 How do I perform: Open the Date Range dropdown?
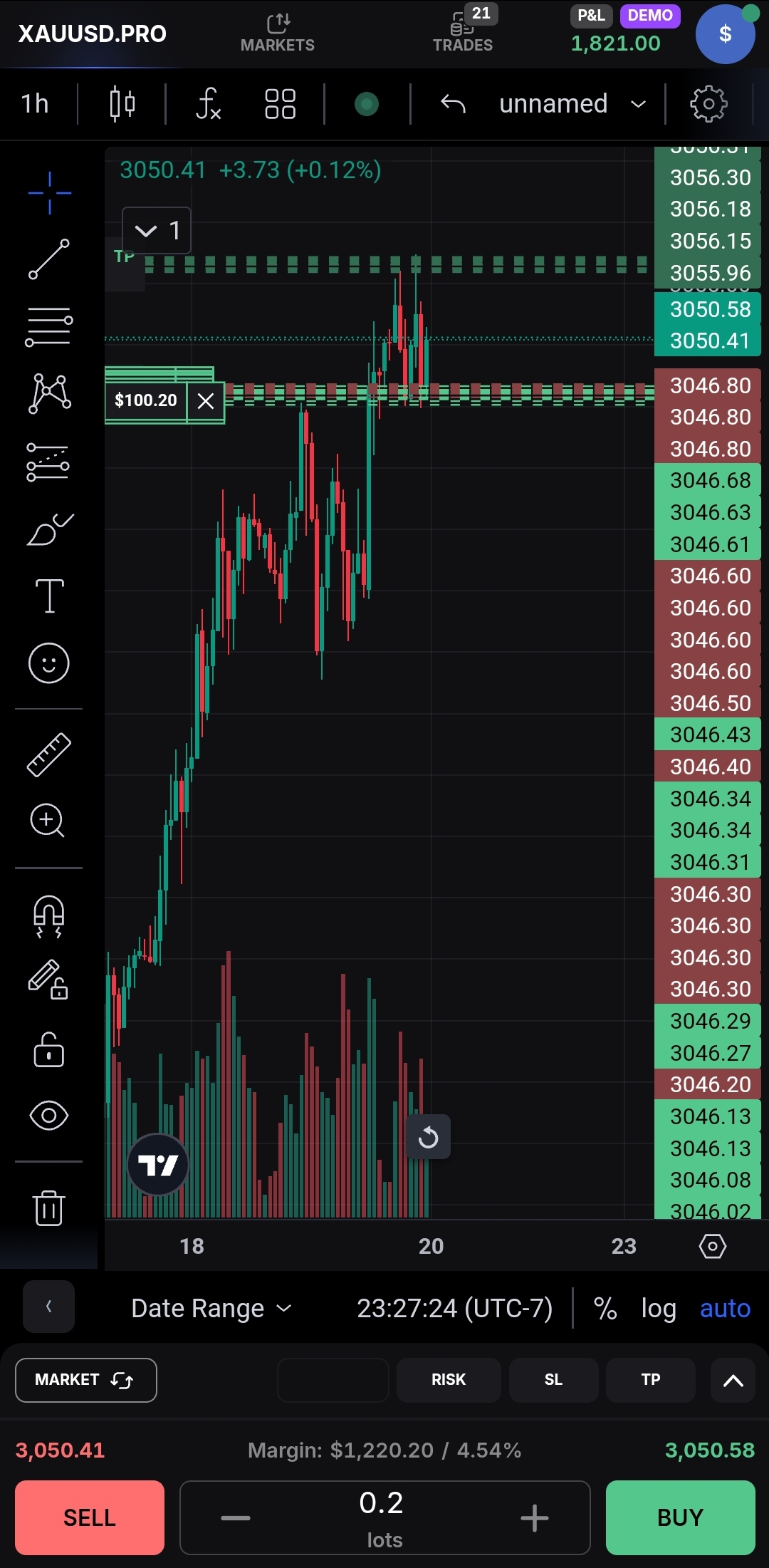(x=211, y=1309)
